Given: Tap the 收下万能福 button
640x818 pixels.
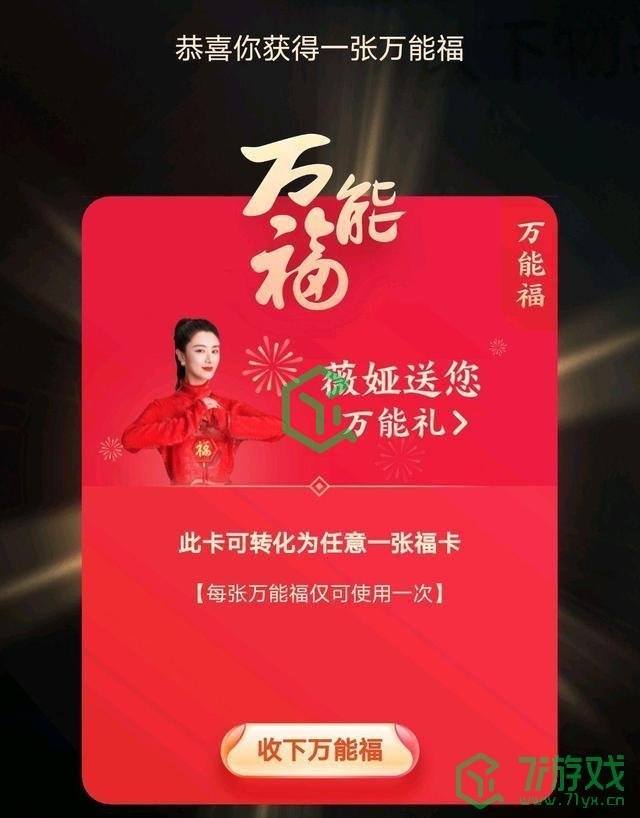Looking at the screenshot, I should click(319, 750).
